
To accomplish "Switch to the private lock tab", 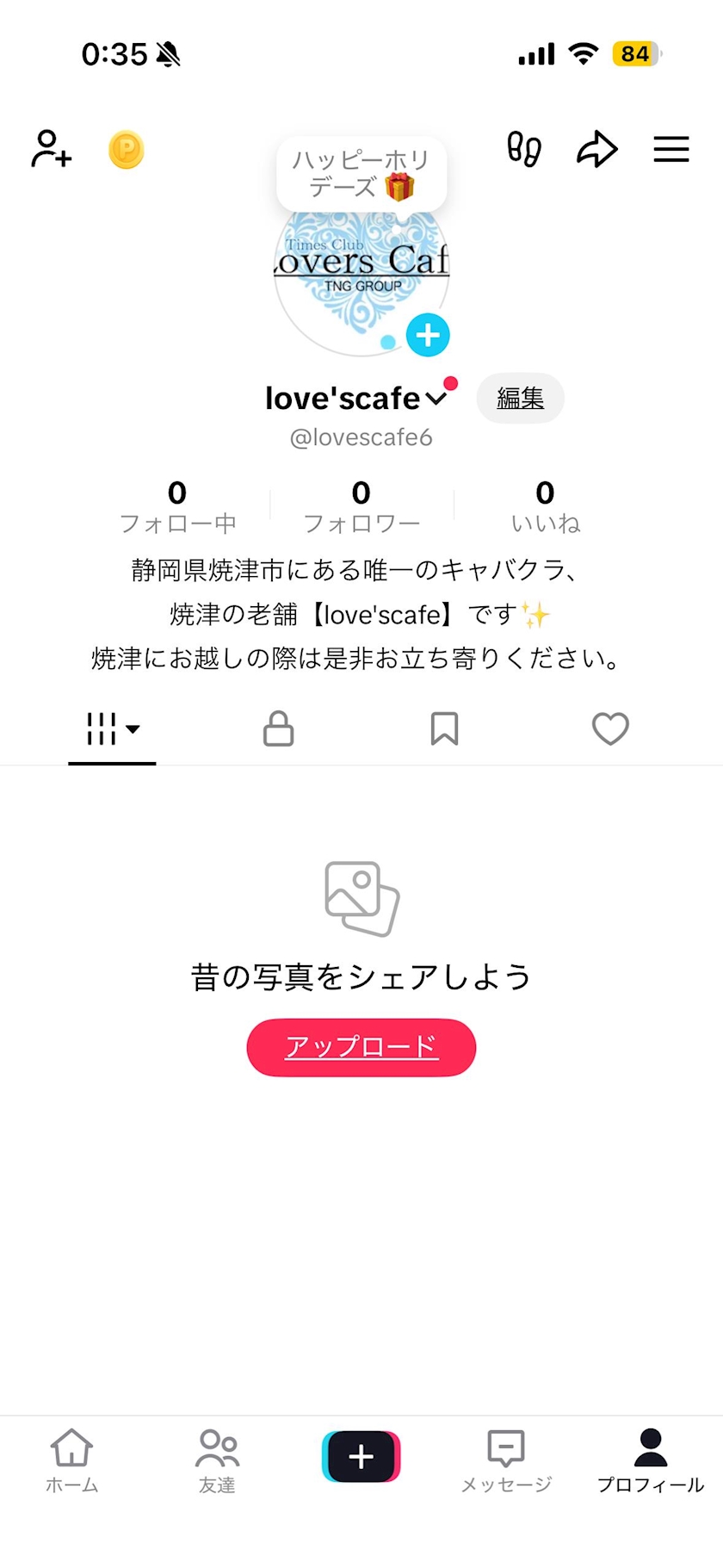I will [278, 728].
